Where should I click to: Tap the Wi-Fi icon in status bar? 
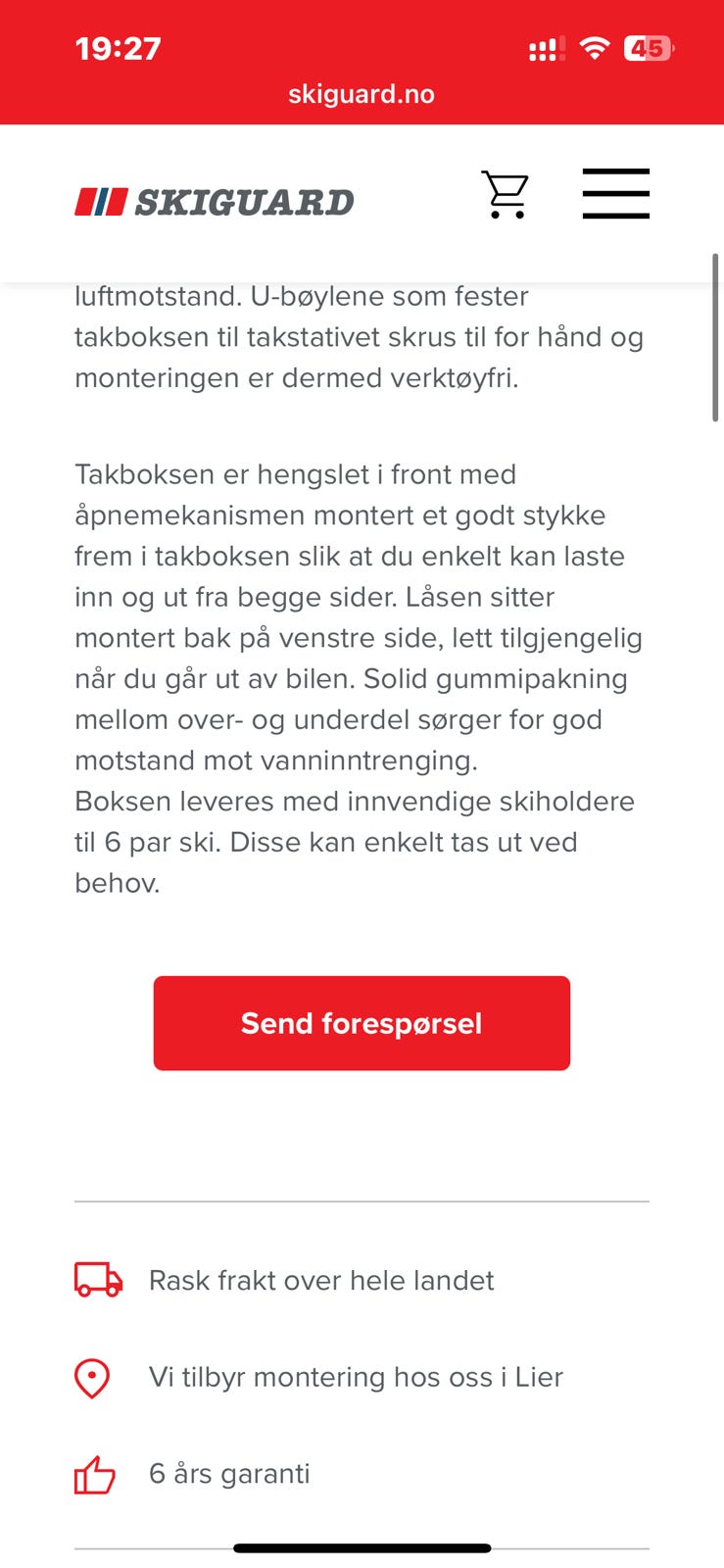[596, 47]
